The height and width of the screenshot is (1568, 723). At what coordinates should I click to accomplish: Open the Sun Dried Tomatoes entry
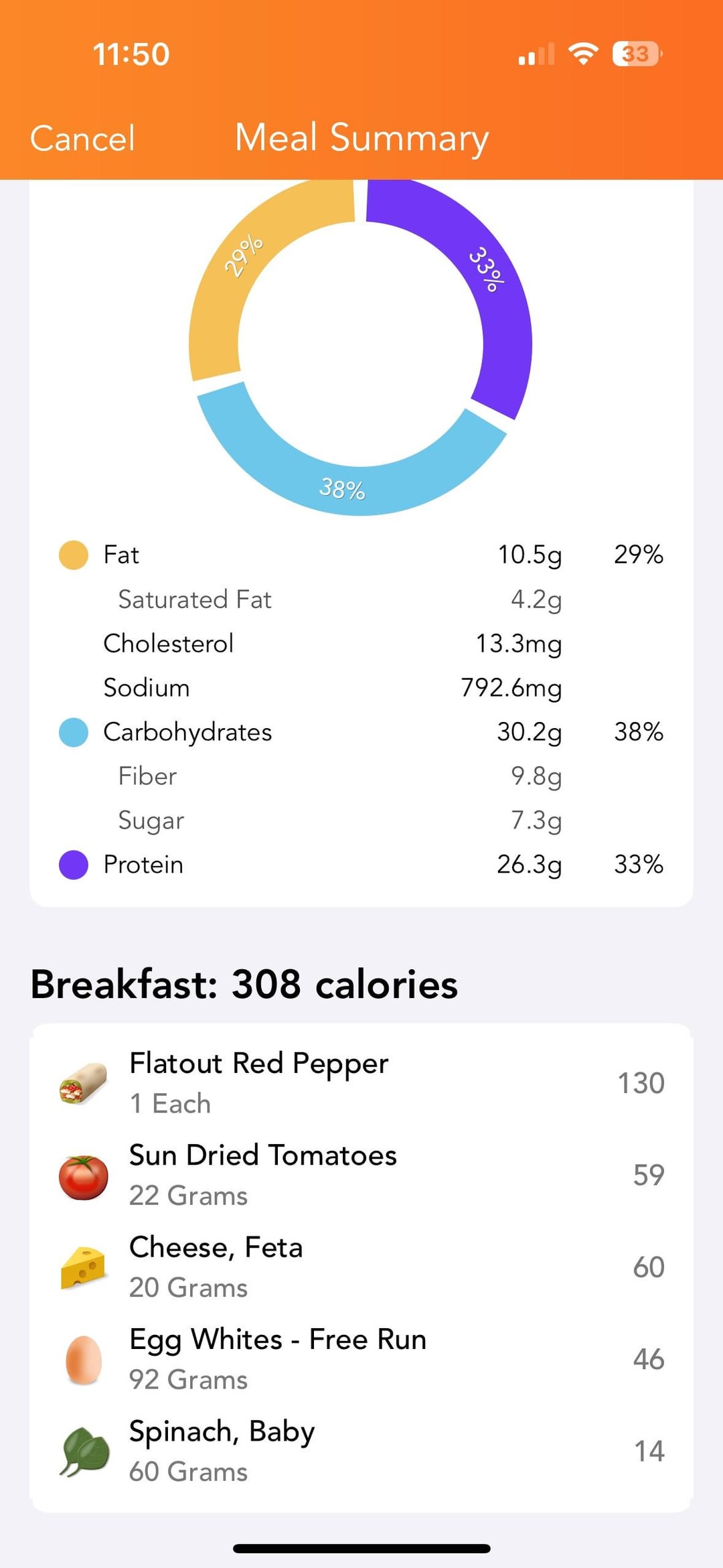pyautogui.click(x=361, y=1175)
